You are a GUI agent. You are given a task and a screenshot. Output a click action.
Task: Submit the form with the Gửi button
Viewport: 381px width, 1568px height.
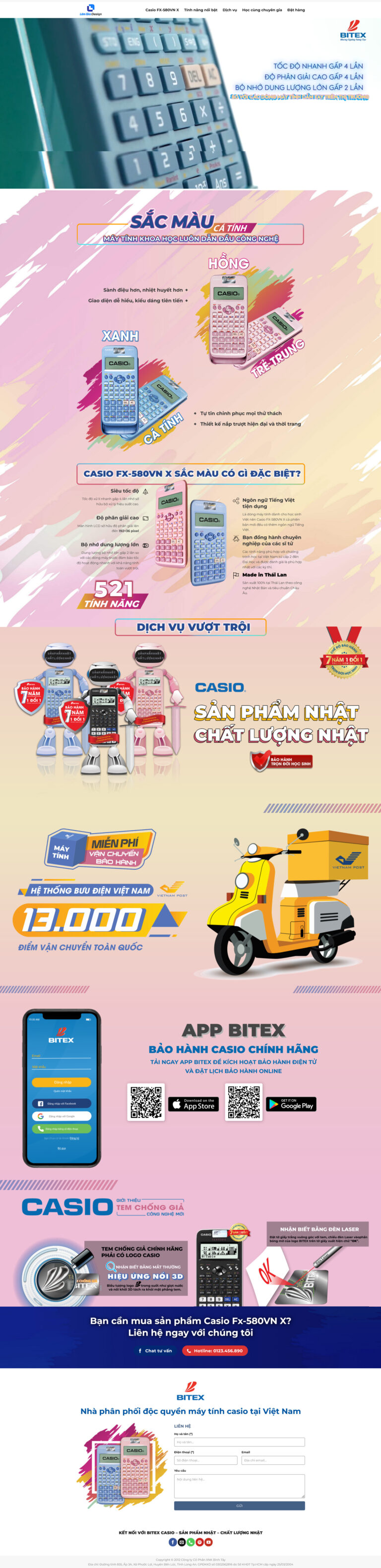pyautogui.click(x=239, y=1506)
